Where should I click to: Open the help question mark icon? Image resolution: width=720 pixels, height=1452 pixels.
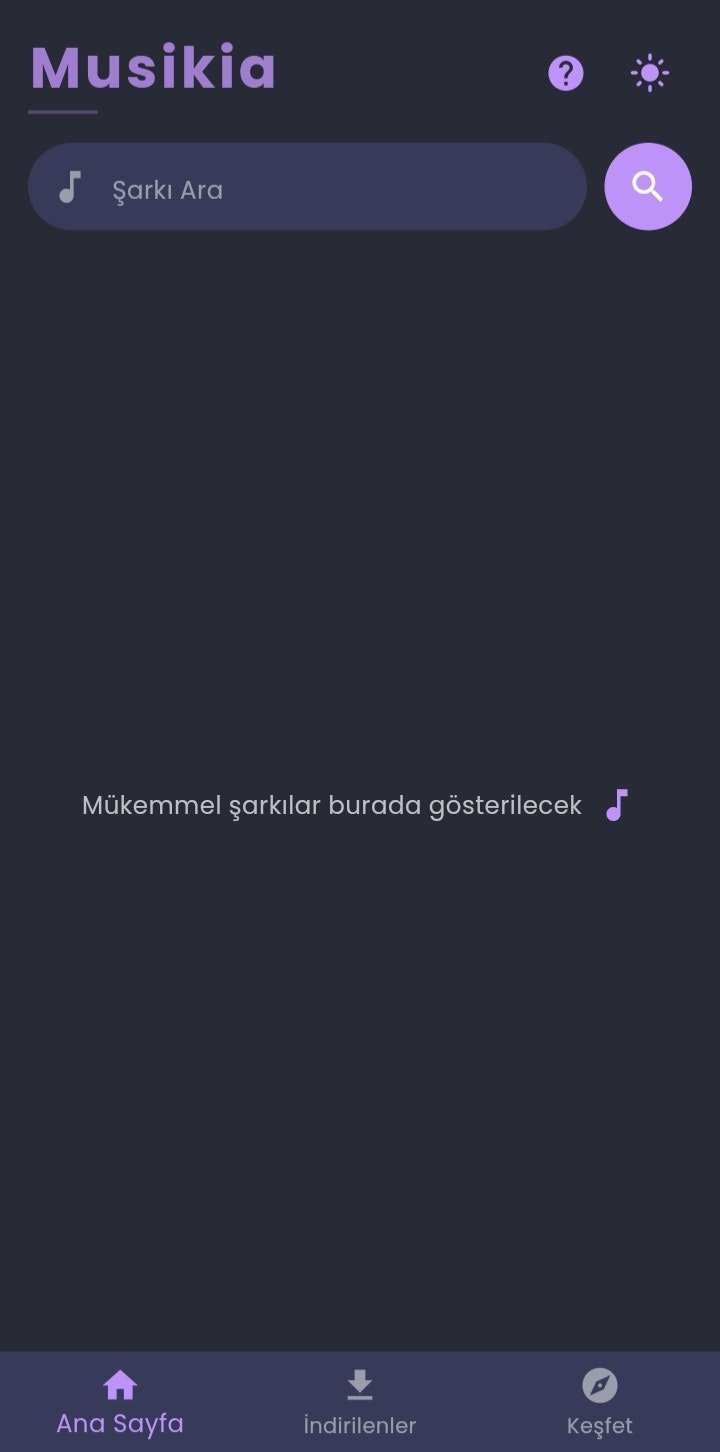pos(565,73)
